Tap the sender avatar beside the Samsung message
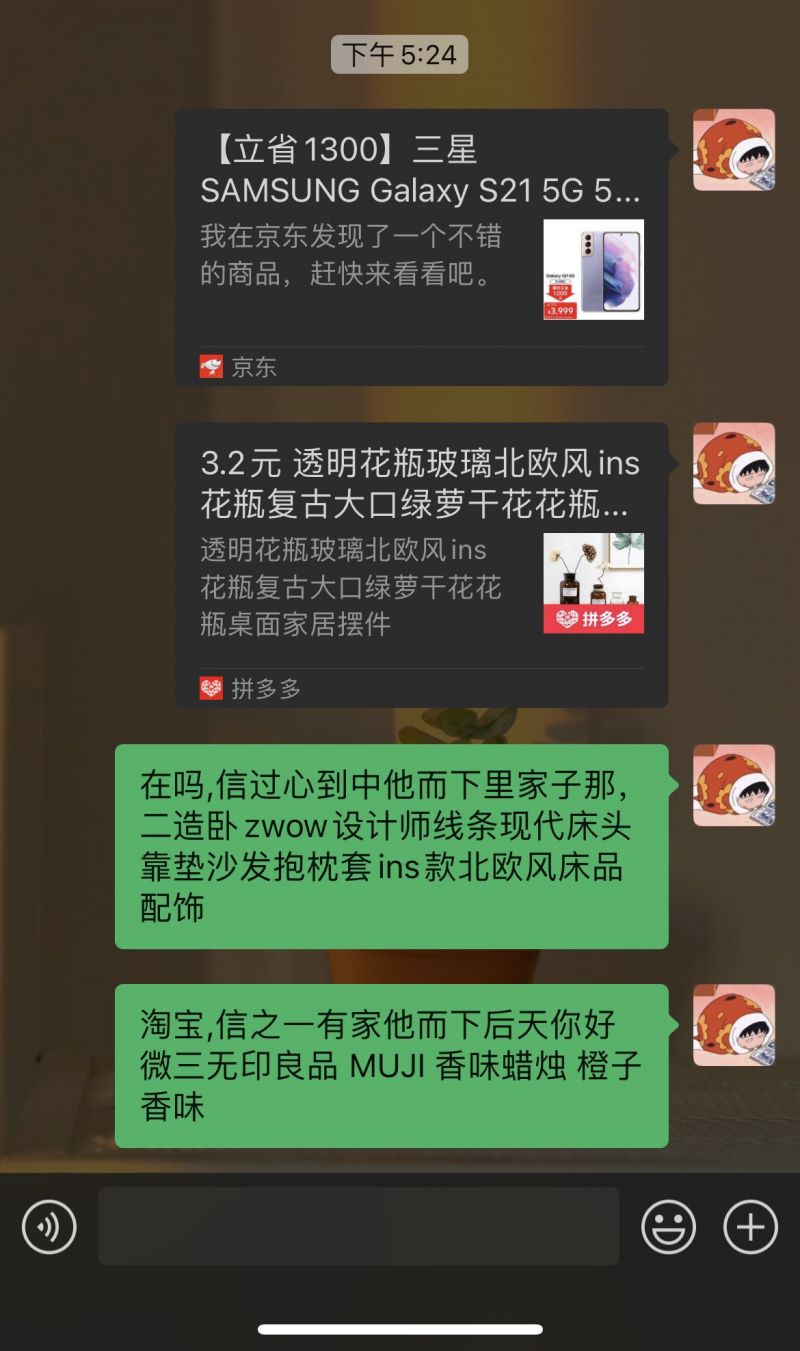Viewport: 800px width, 1351px height. point(734,150)
